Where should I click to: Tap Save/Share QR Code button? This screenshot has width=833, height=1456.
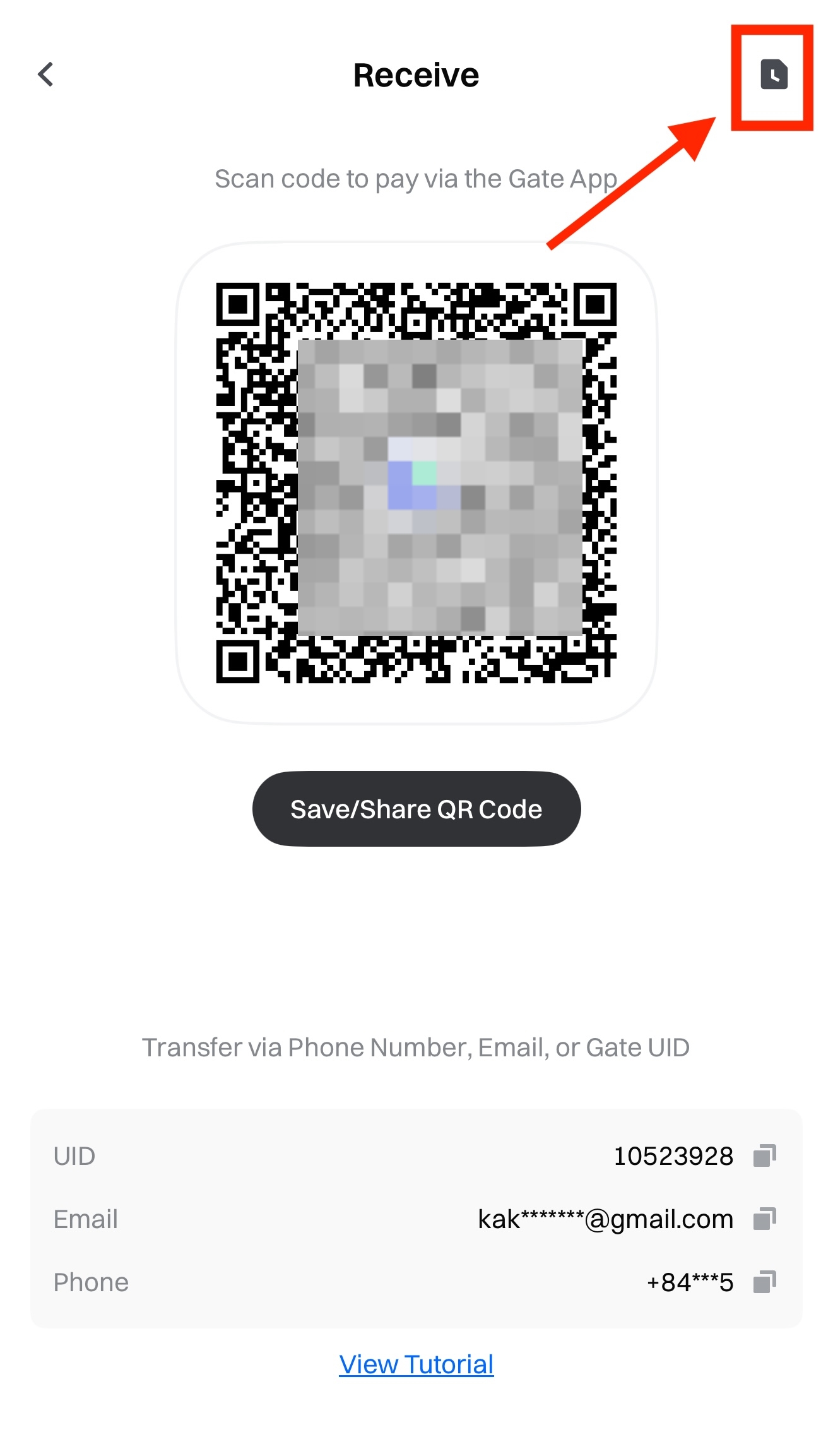416,809
